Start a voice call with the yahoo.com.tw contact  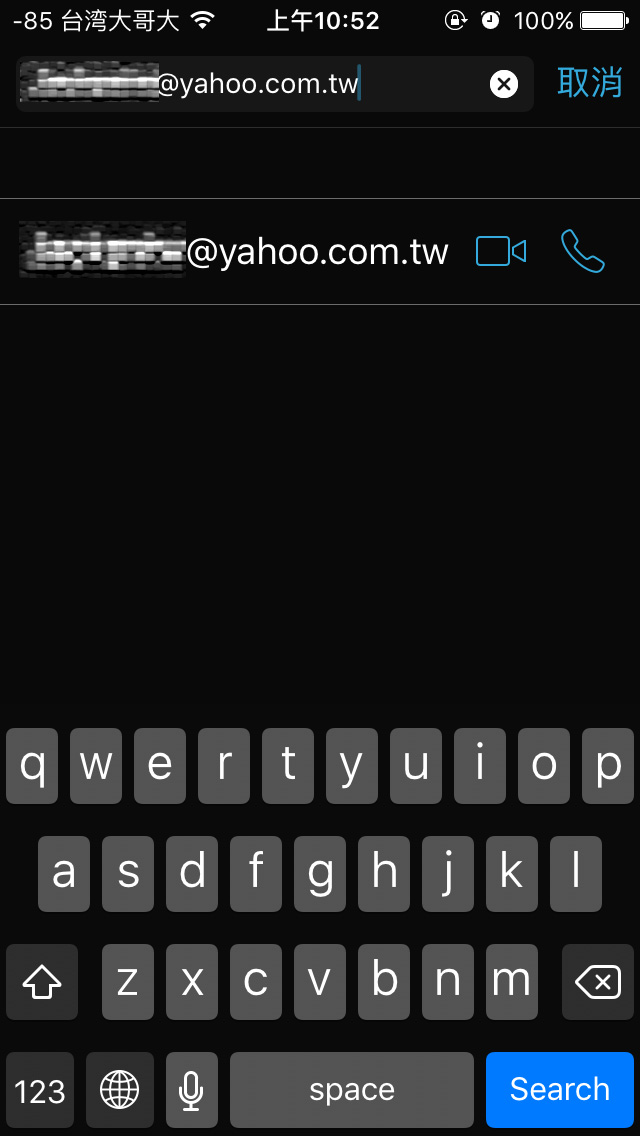point(583,251)
